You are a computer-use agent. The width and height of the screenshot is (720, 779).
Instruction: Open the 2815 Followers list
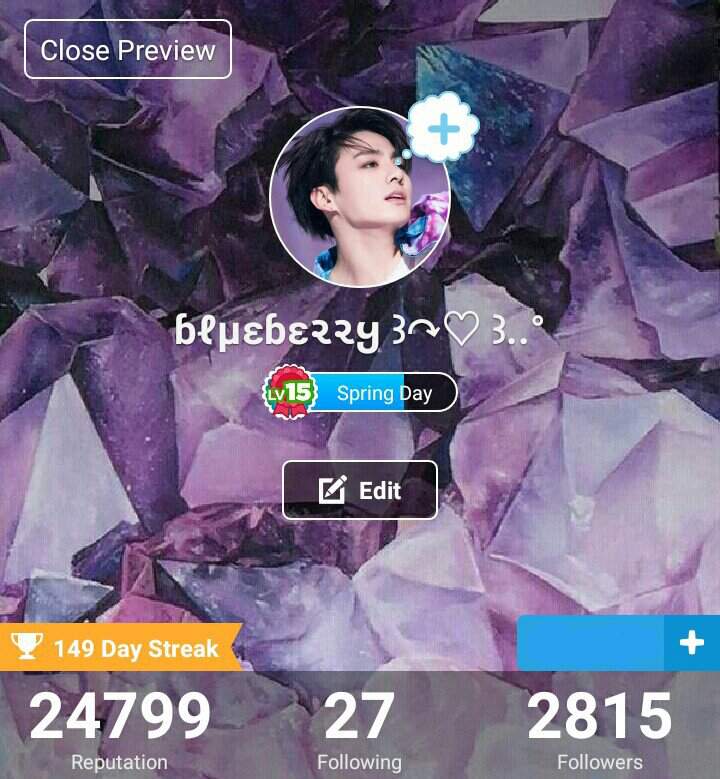tap(599, 732)
